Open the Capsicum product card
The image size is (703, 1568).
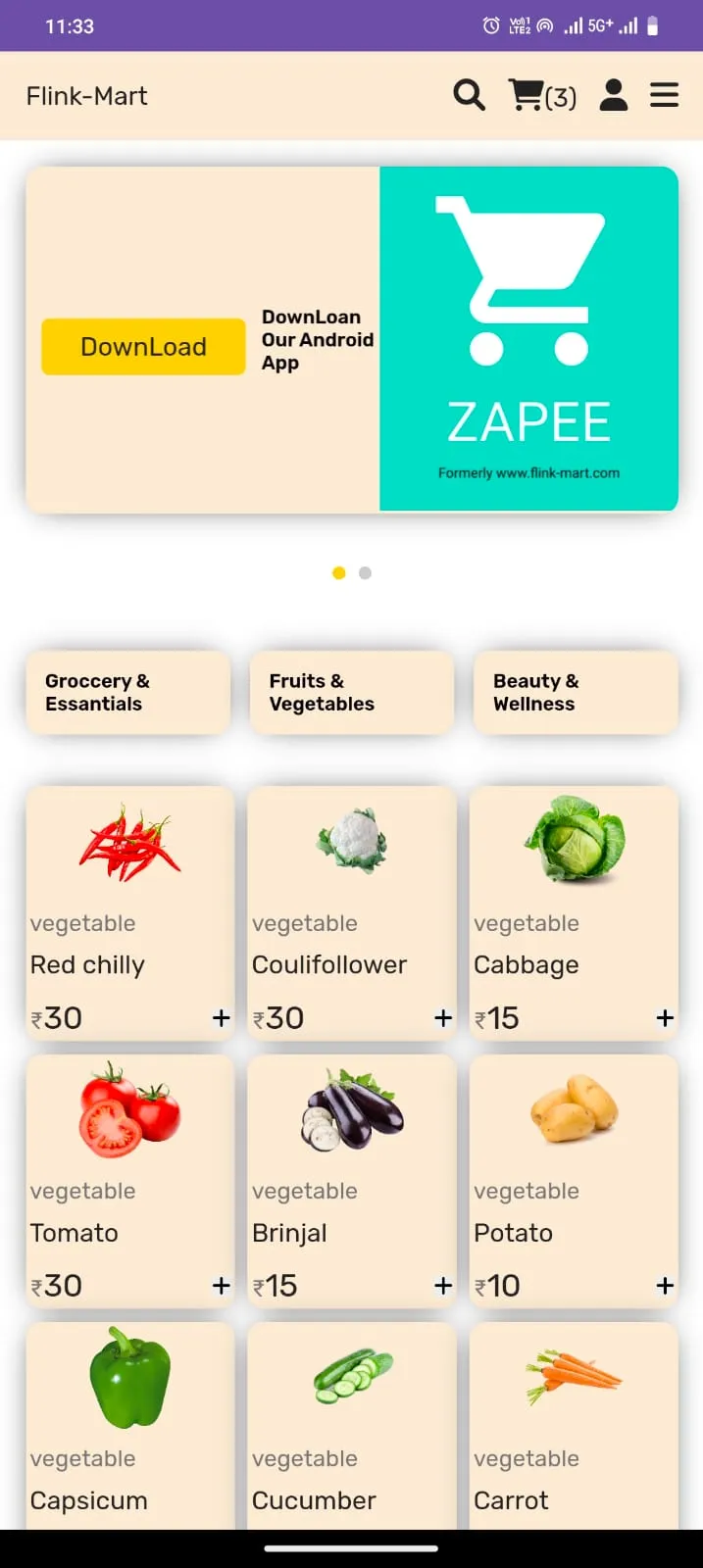point(129,1421)
